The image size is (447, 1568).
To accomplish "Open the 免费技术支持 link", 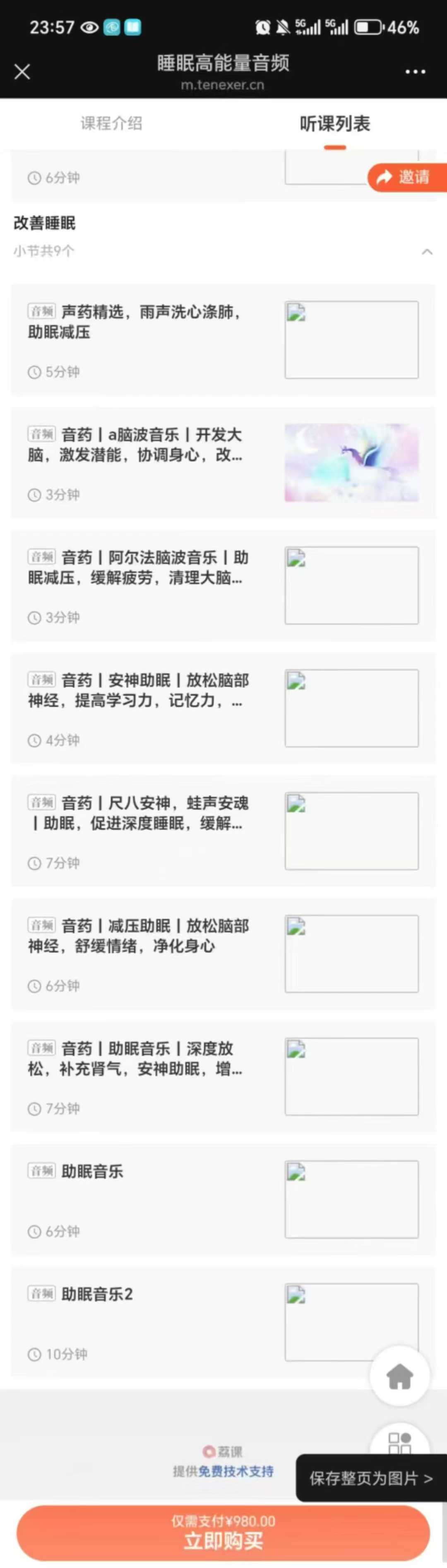I will tap(236, 1471).
